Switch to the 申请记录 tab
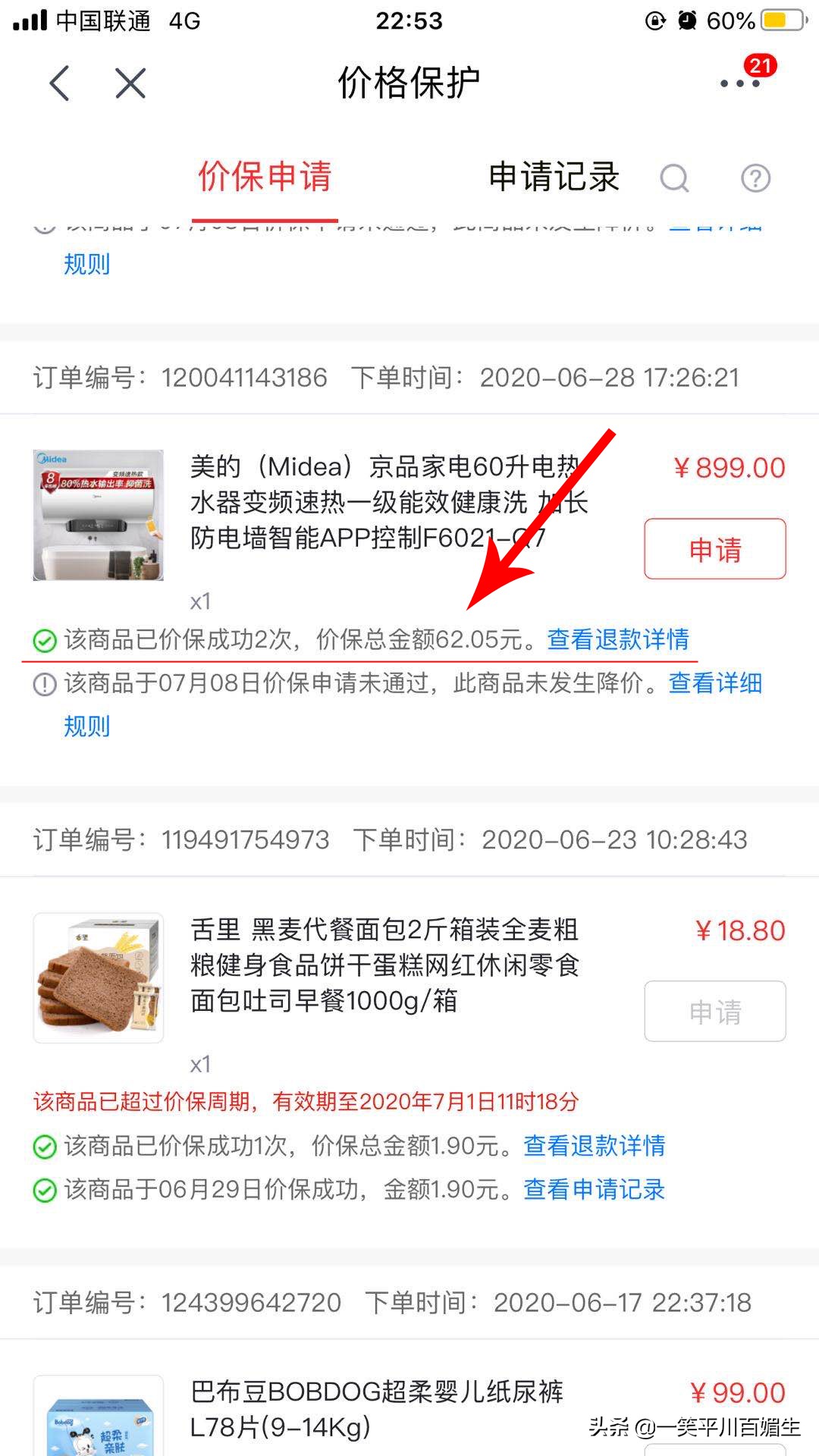 [554, 177]
